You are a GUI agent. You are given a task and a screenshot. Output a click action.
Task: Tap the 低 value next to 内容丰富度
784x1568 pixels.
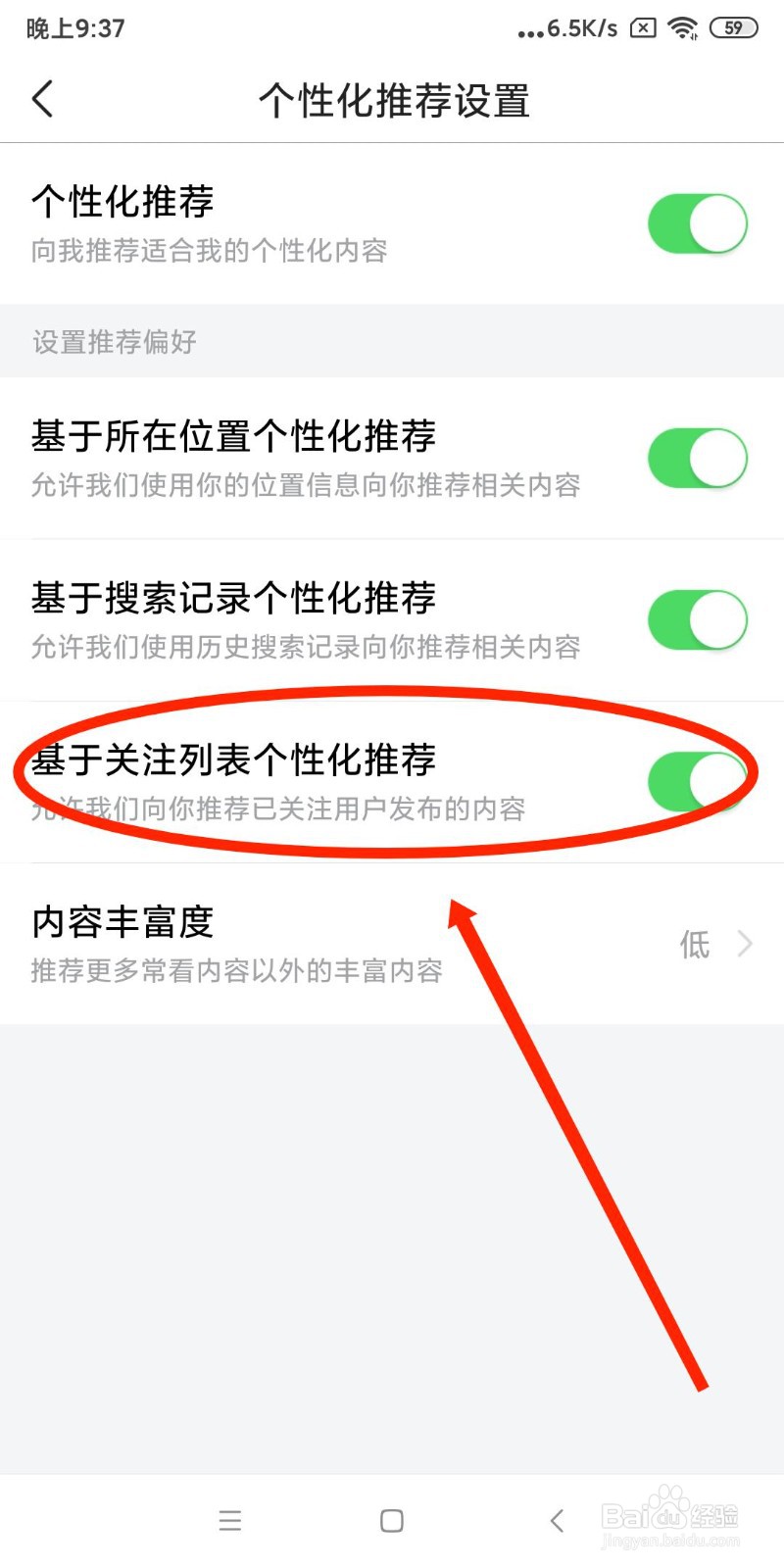pos(693,943)
